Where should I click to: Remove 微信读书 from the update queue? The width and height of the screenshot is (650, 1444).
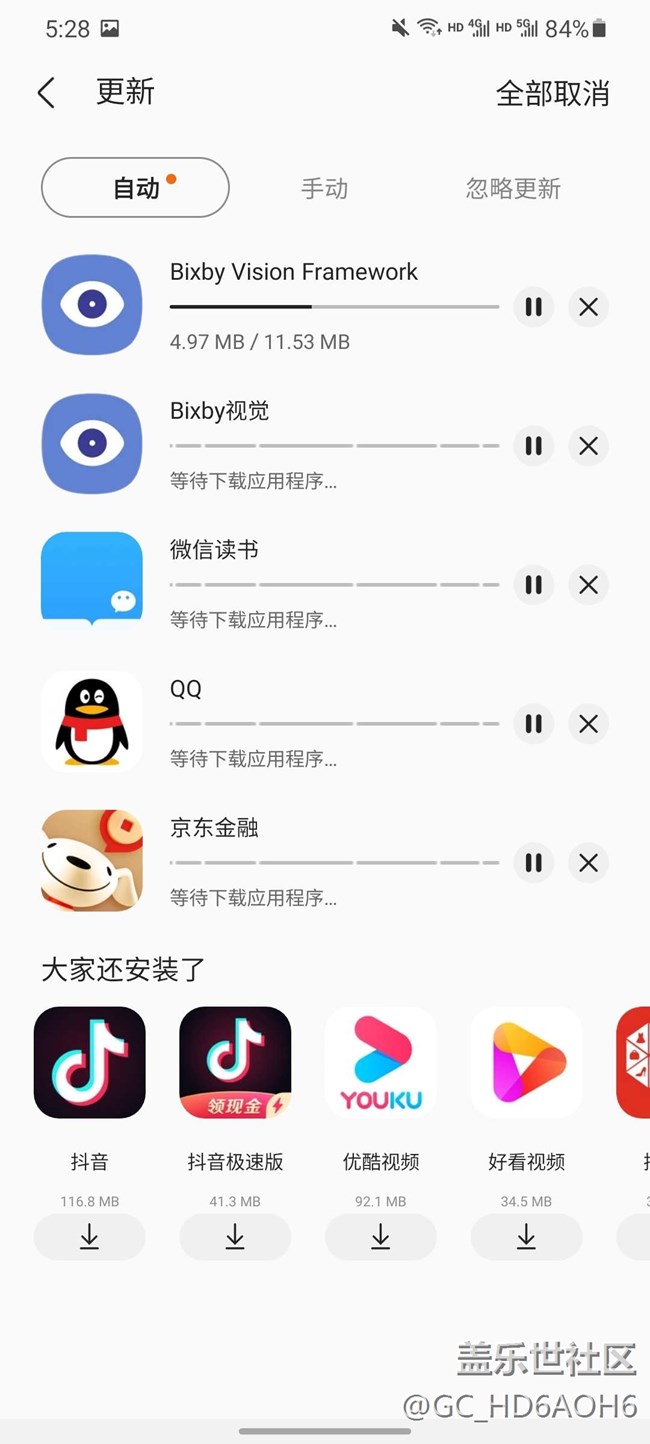tap(588, 585)
